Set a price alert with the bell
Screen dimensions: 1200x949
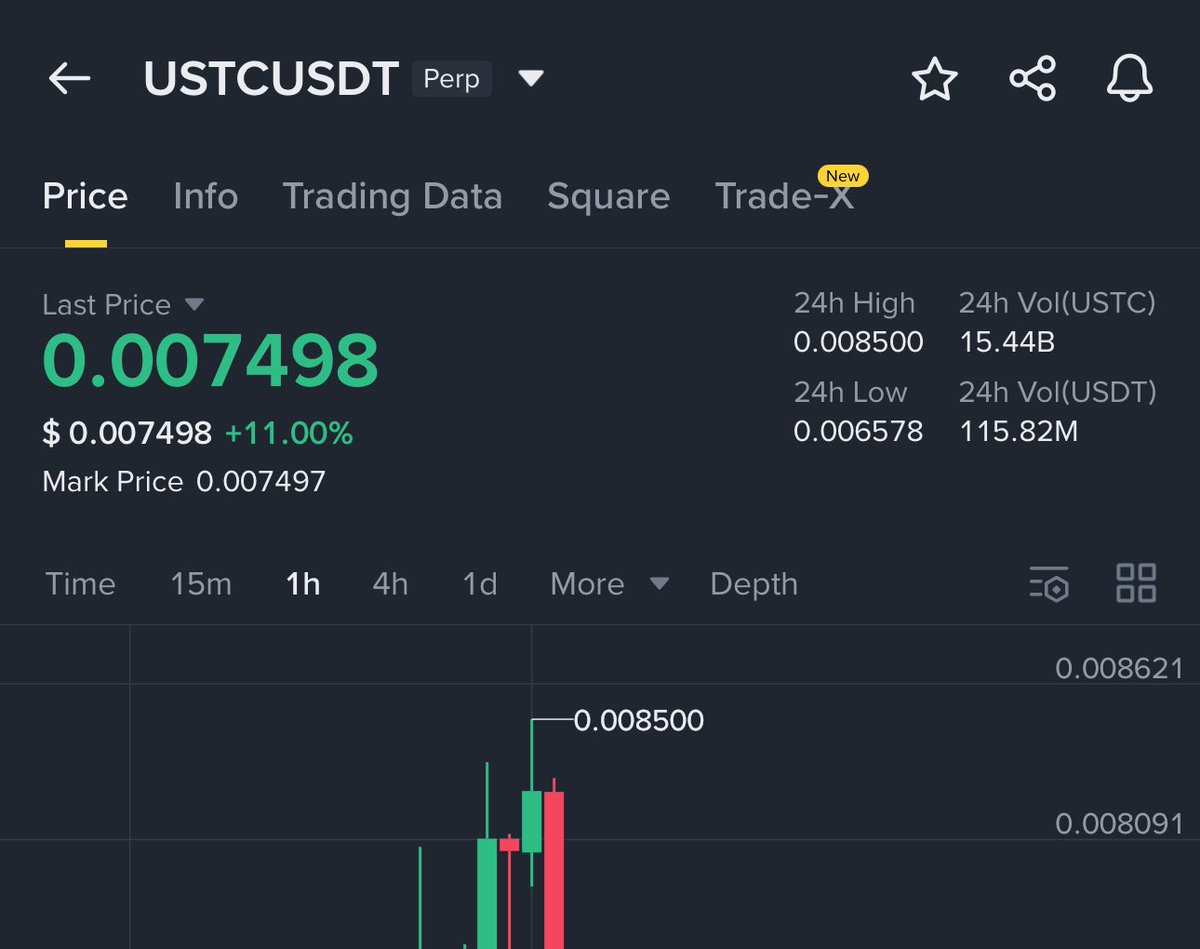click(x=1129, y=79)
